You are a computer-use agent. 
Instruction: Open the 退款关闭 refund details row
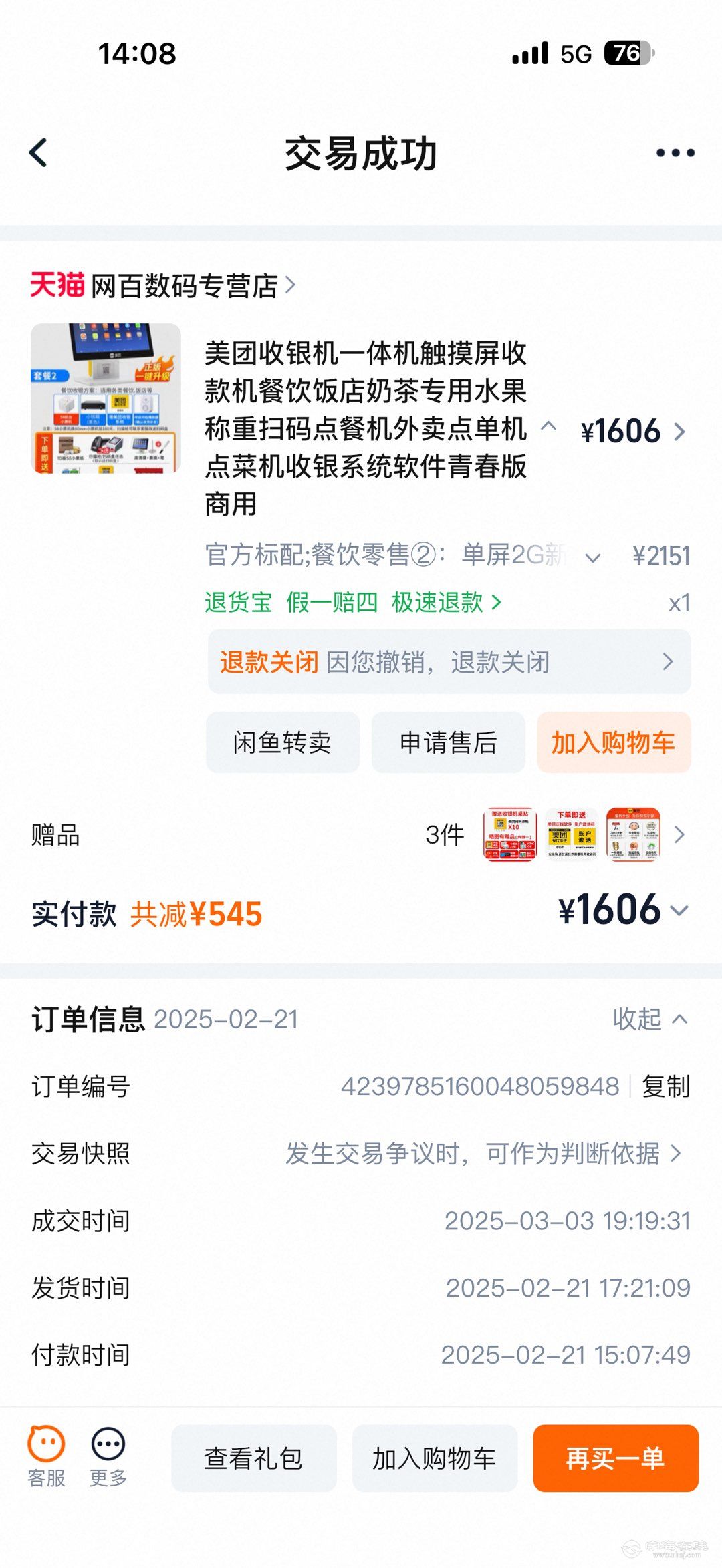(449, 662)
